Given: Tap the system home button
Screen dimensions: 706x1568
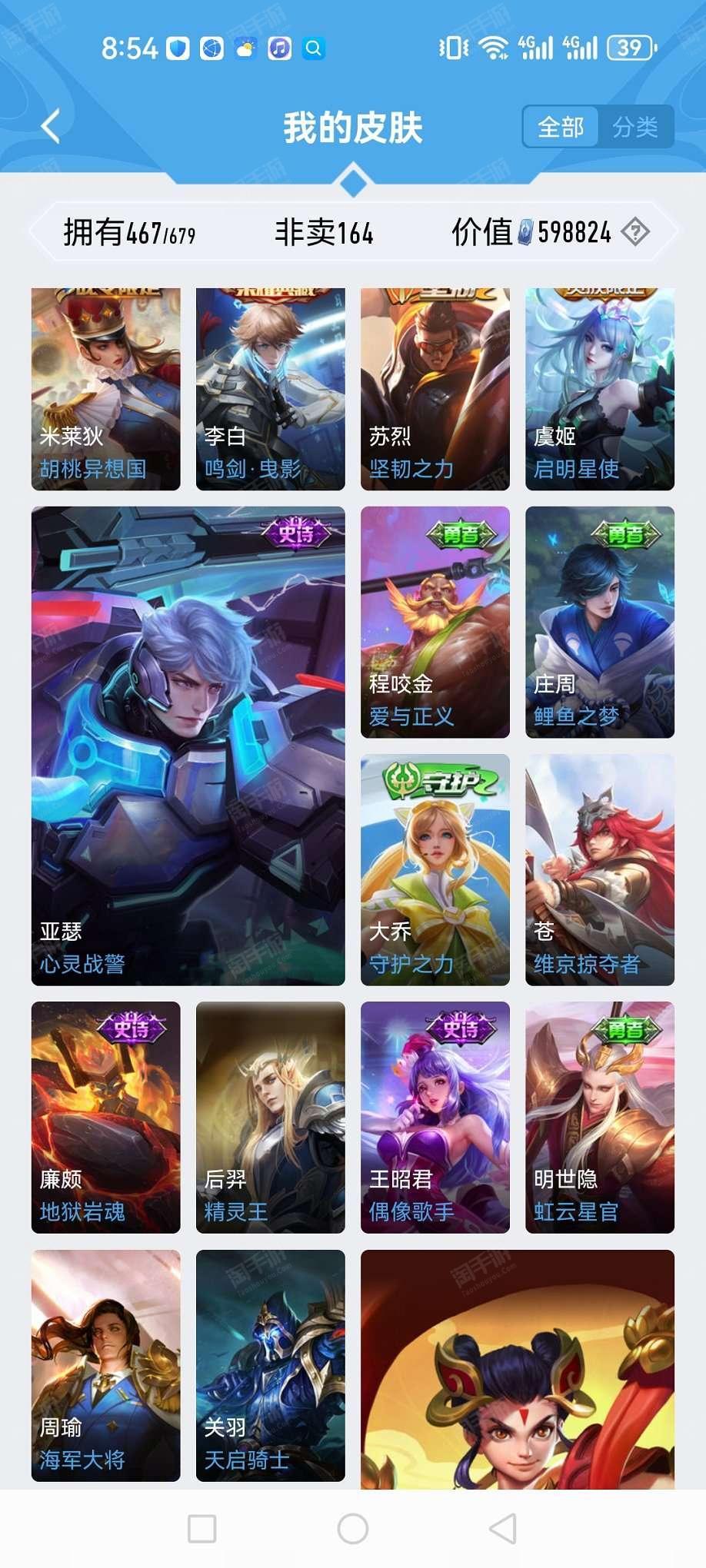Looking at the screenshot, I should coord(353,1529).
